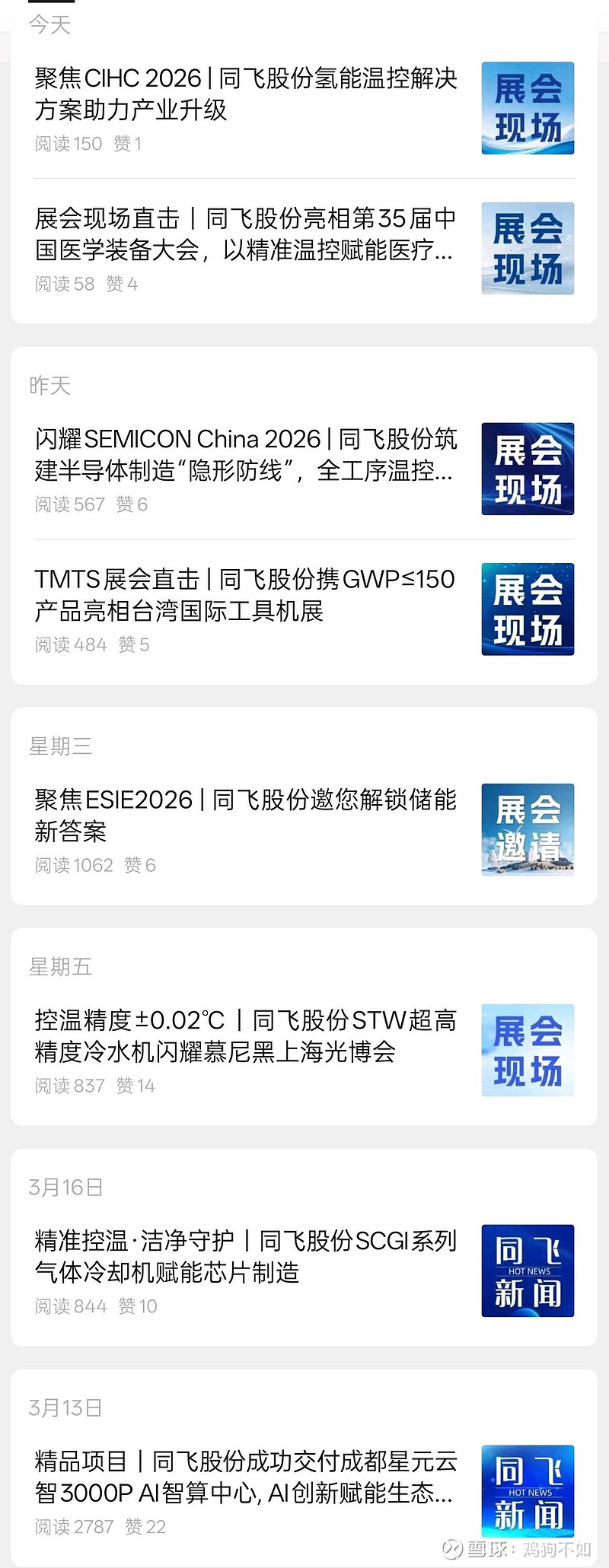View the STW ultra-precision chiller article
Image resolution: width=609 pixels, height=1568 pixels.
(x=245, y=1036)
